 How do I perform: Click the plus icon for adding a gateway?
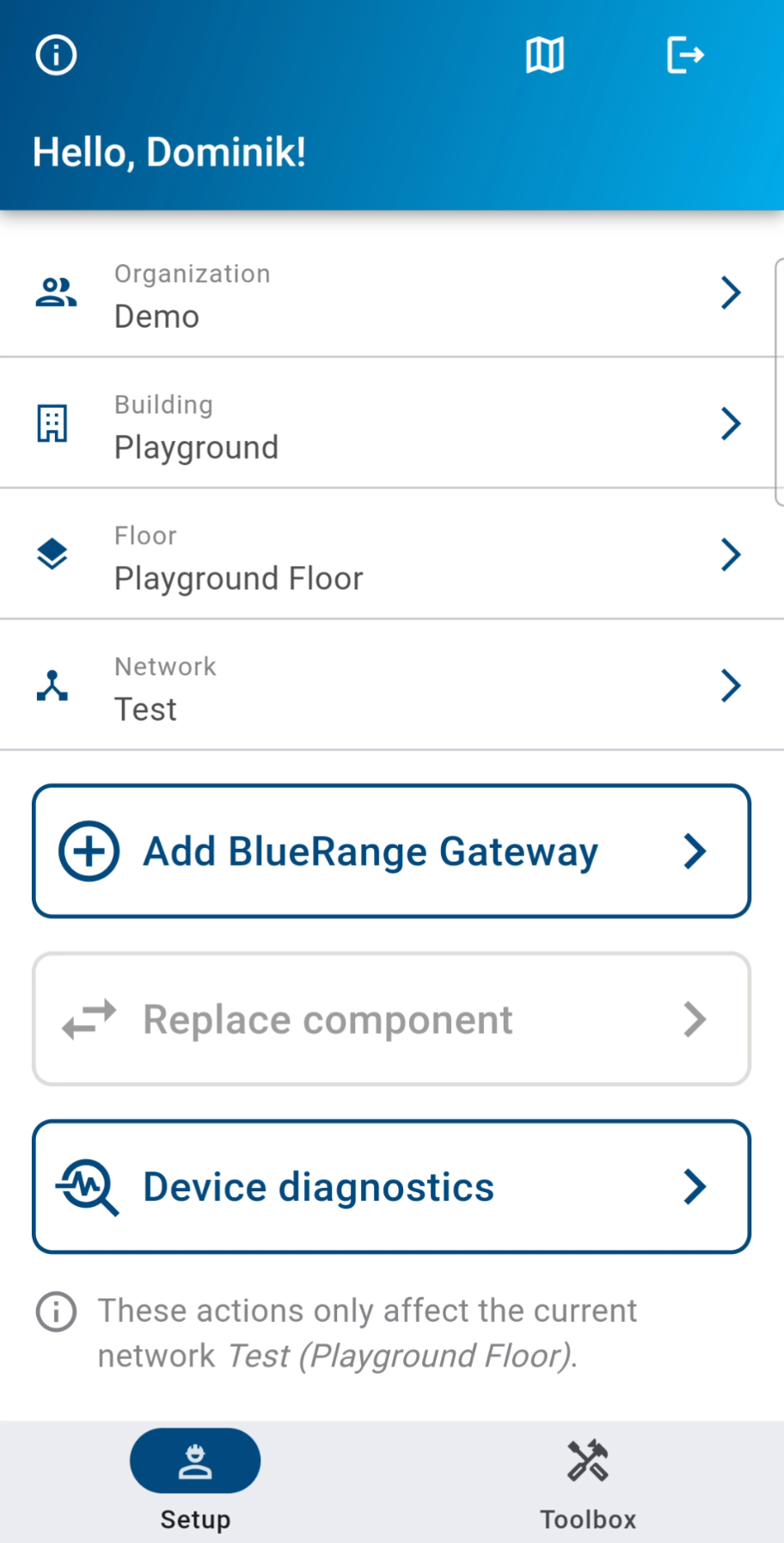pos(88,851)
